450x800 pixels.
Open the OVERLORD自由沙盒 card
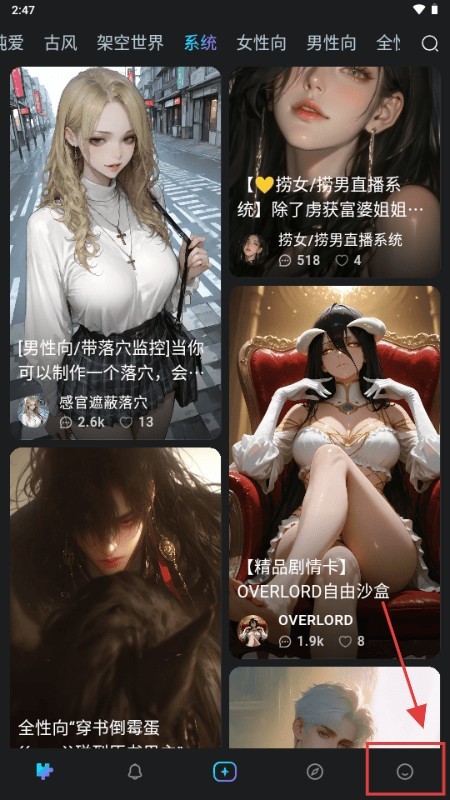pyautogui.click(x=334, y=472)
